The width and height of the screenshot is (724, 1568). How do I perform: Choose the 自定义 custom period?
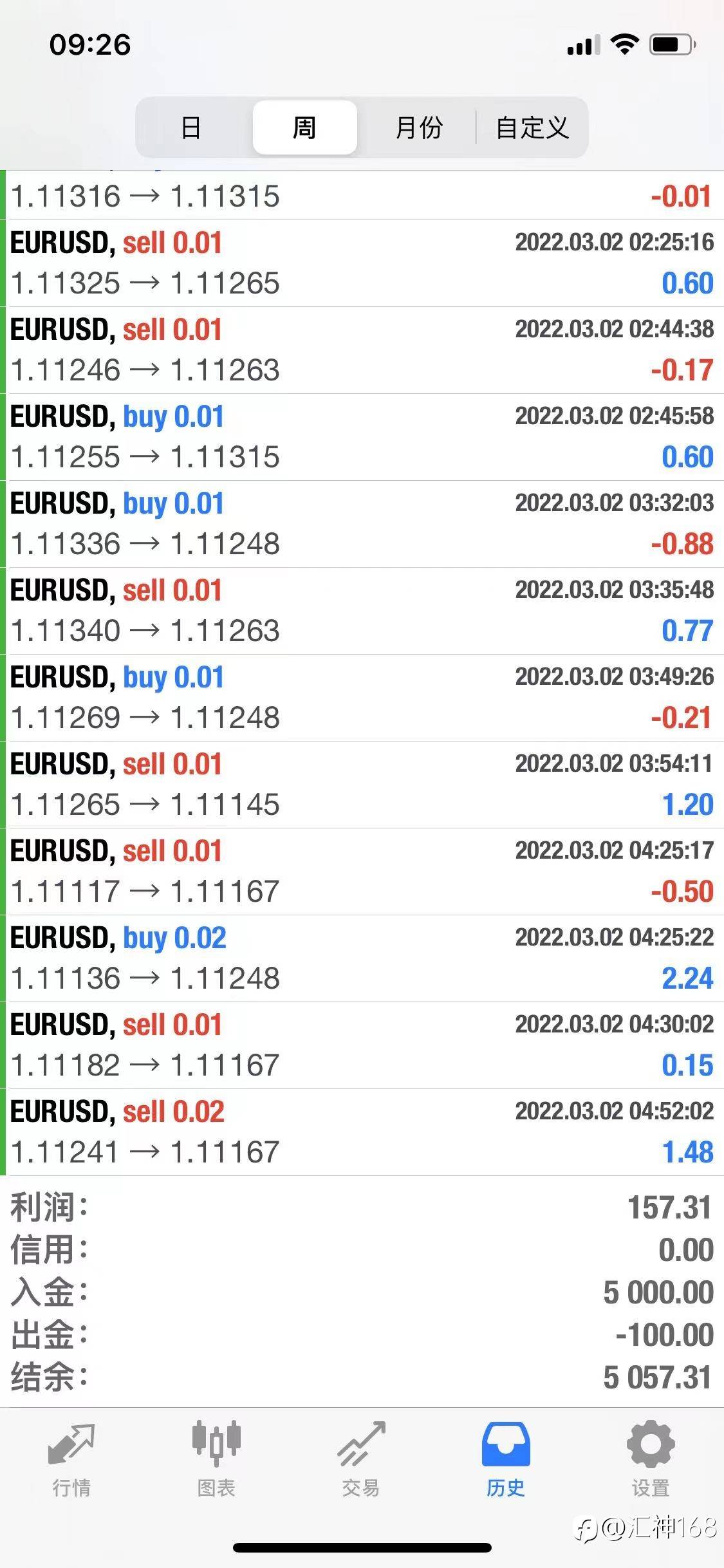532,127
